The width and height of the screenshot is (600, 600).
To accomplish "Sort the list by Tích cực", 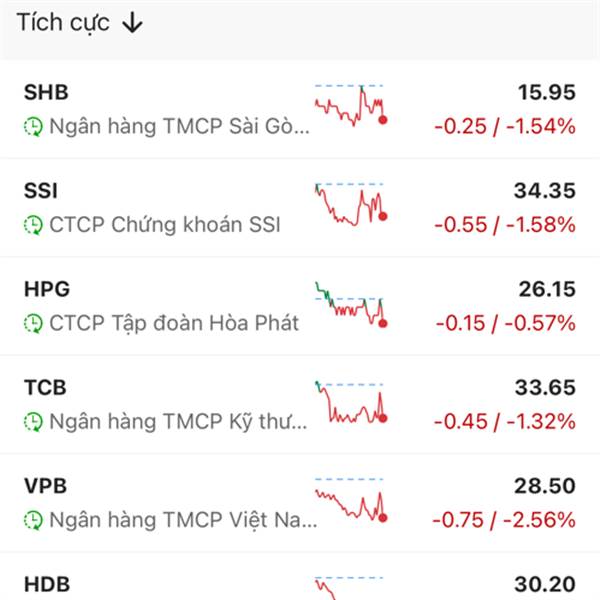I will point(80,24).
